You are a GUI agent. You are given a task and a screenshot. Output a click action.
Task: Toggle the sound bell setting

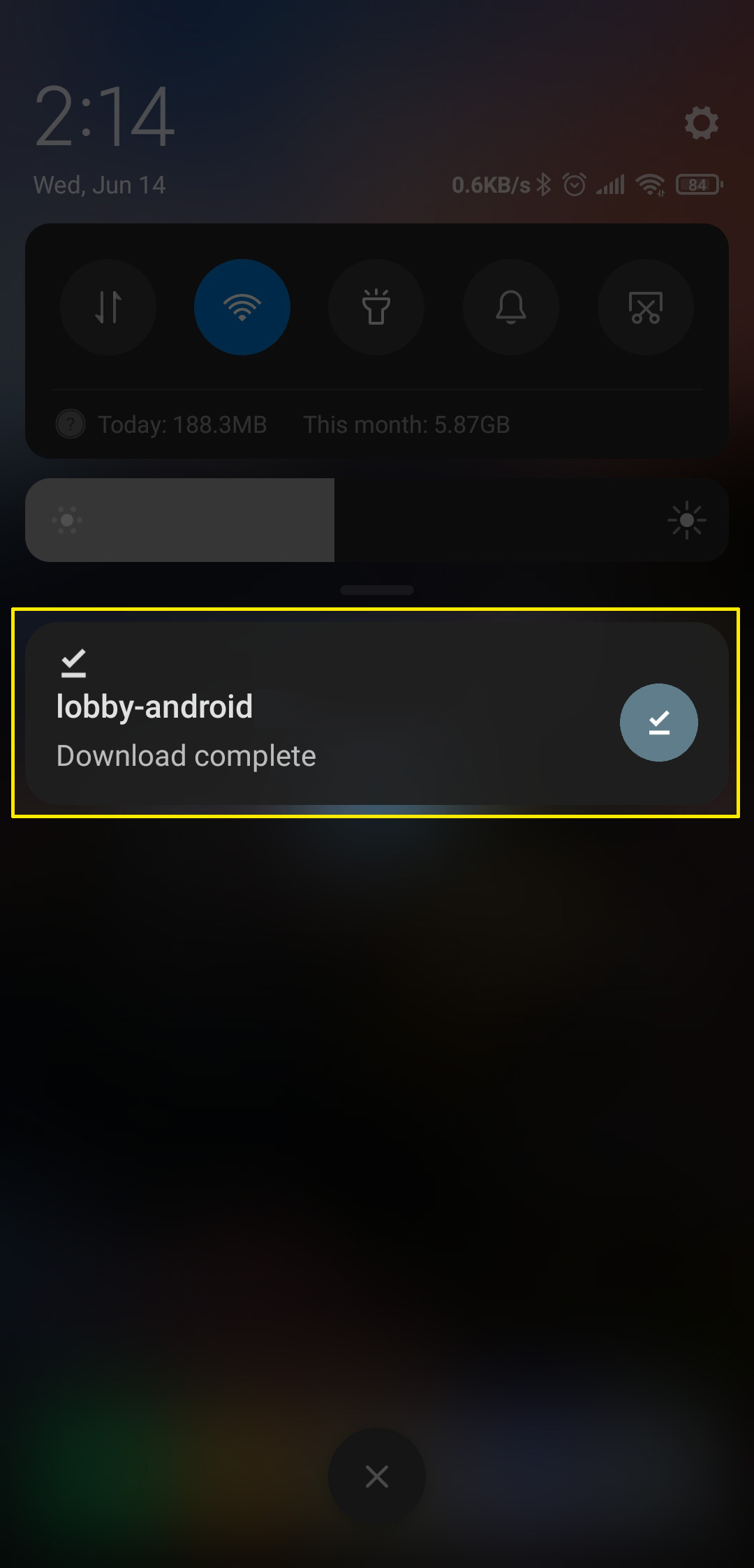[511, 307]
